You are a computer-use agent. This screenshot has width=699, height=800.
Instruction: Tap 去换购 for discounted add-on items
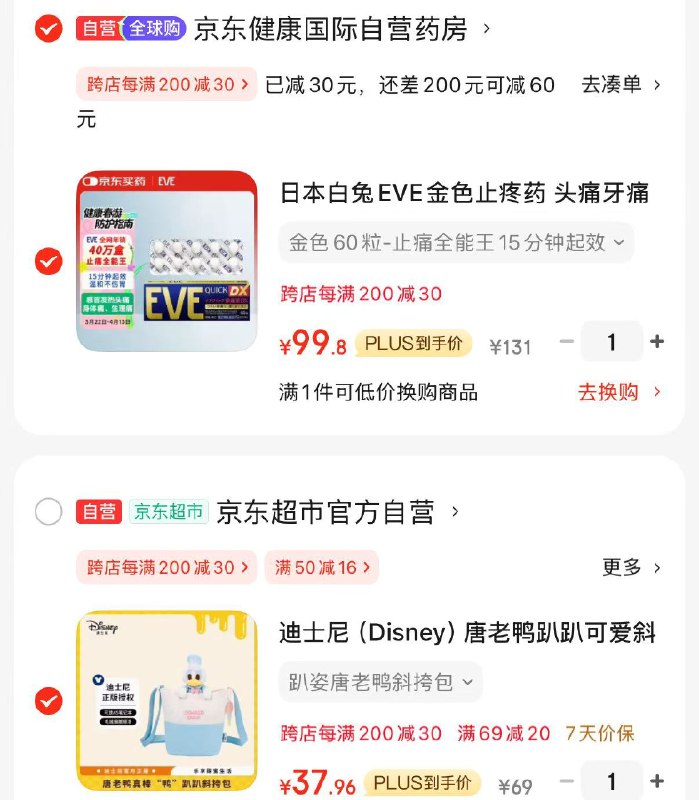click(619, 392)
